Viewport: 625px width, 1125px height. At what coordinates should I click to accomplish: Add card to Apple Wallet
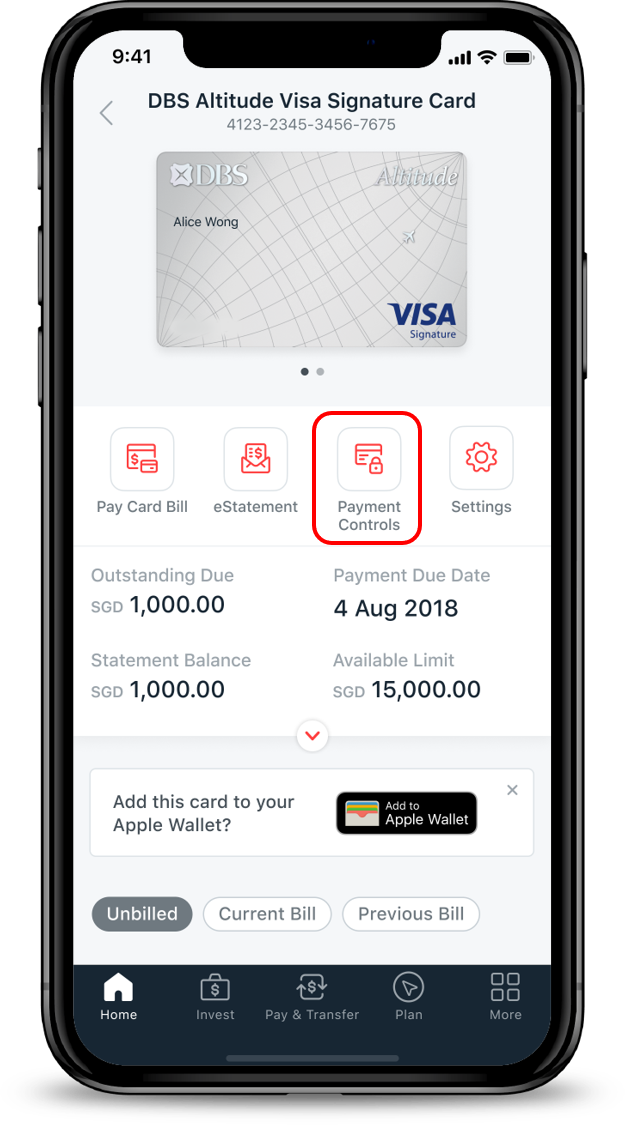(x=406, y=813)
